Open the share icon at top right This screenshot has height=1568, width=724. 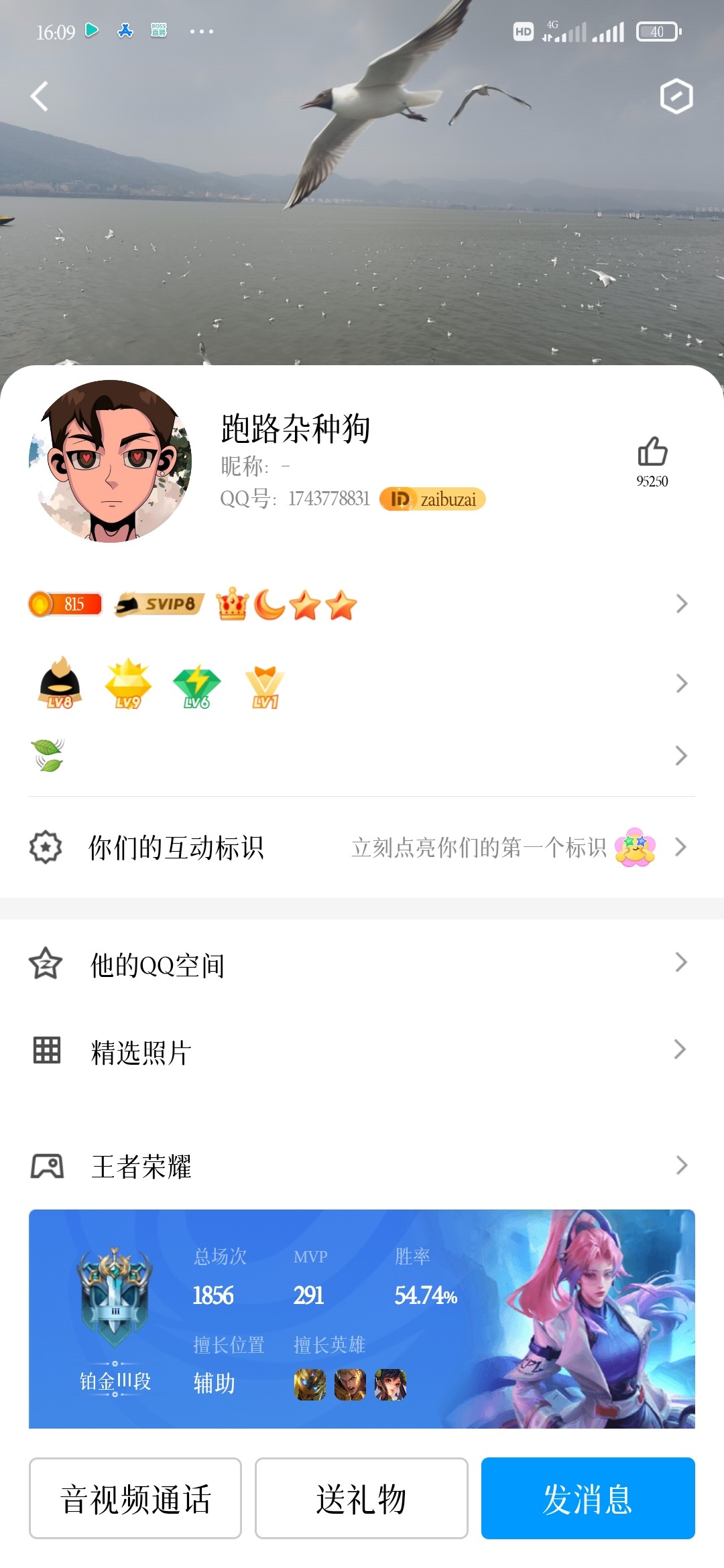(677, 97)
